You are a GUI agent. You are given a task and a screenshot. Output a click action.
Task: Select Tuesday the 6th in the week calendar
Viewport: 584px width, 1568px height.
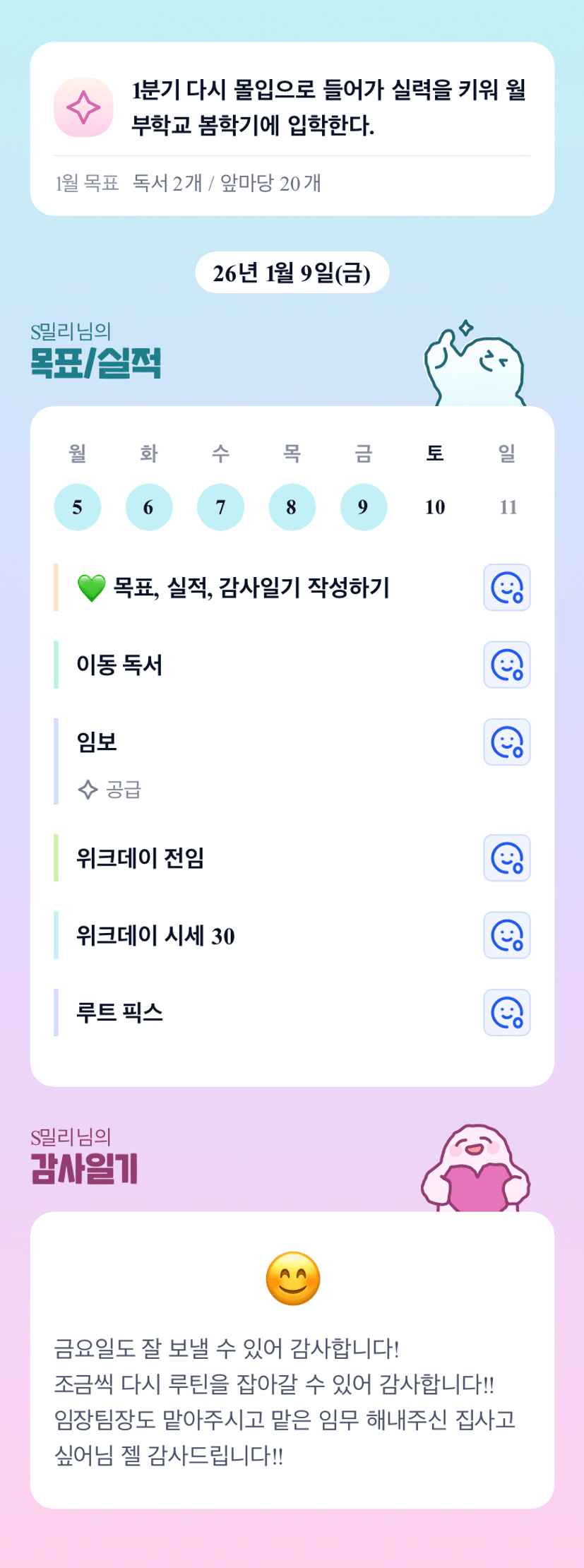(149, 507)
